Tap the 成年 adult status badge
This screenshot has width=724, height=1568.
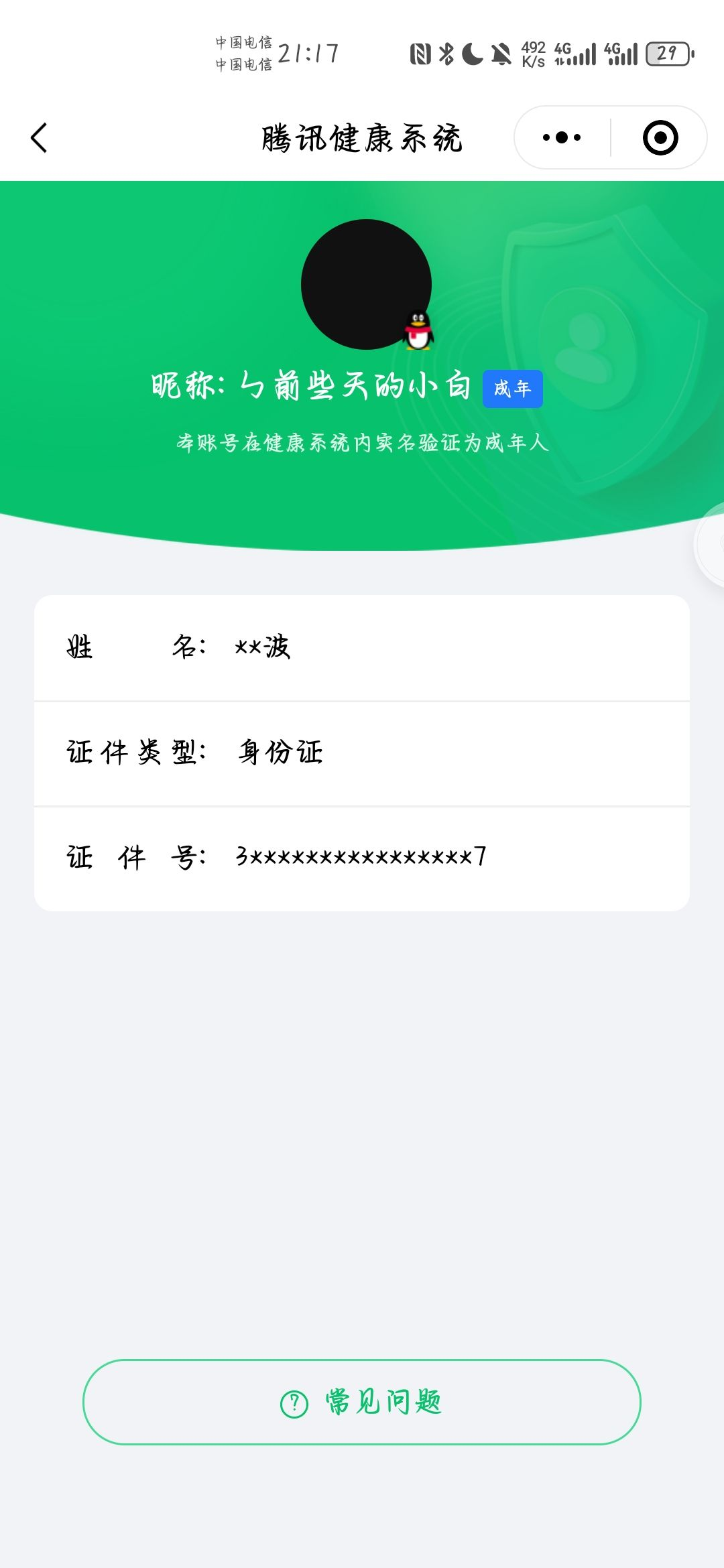pyautogui.click(x=514, y=389)
